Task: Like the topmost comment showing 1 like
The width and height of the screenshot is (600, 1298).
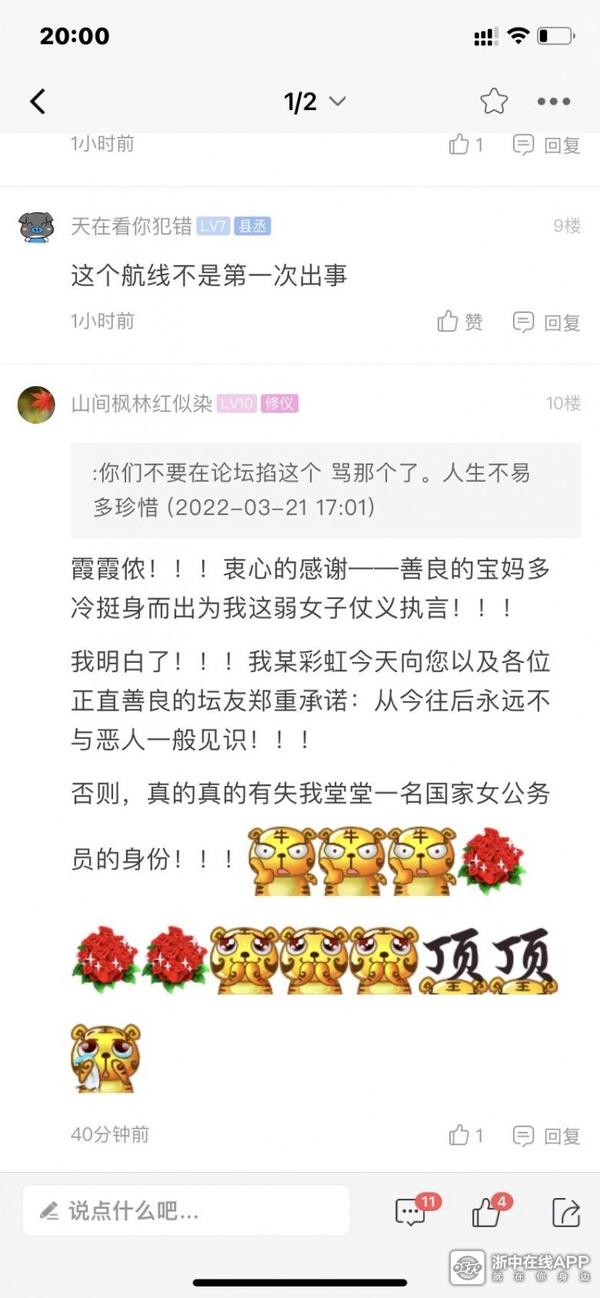Action: point(466,145)
